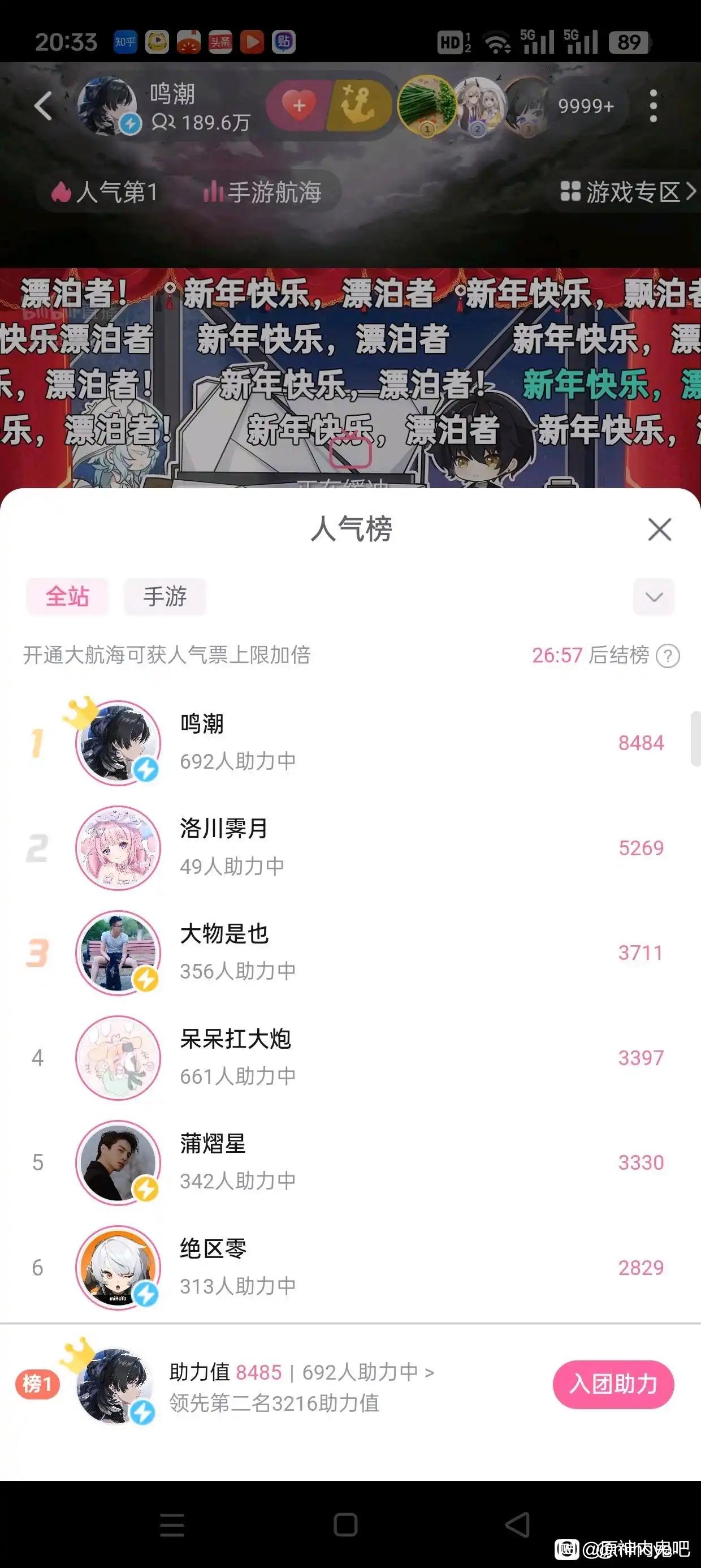701x1568 pixels.
Task: Expand the category dropdown arrow
Action: pyautogui.click(x=654, y=597)
